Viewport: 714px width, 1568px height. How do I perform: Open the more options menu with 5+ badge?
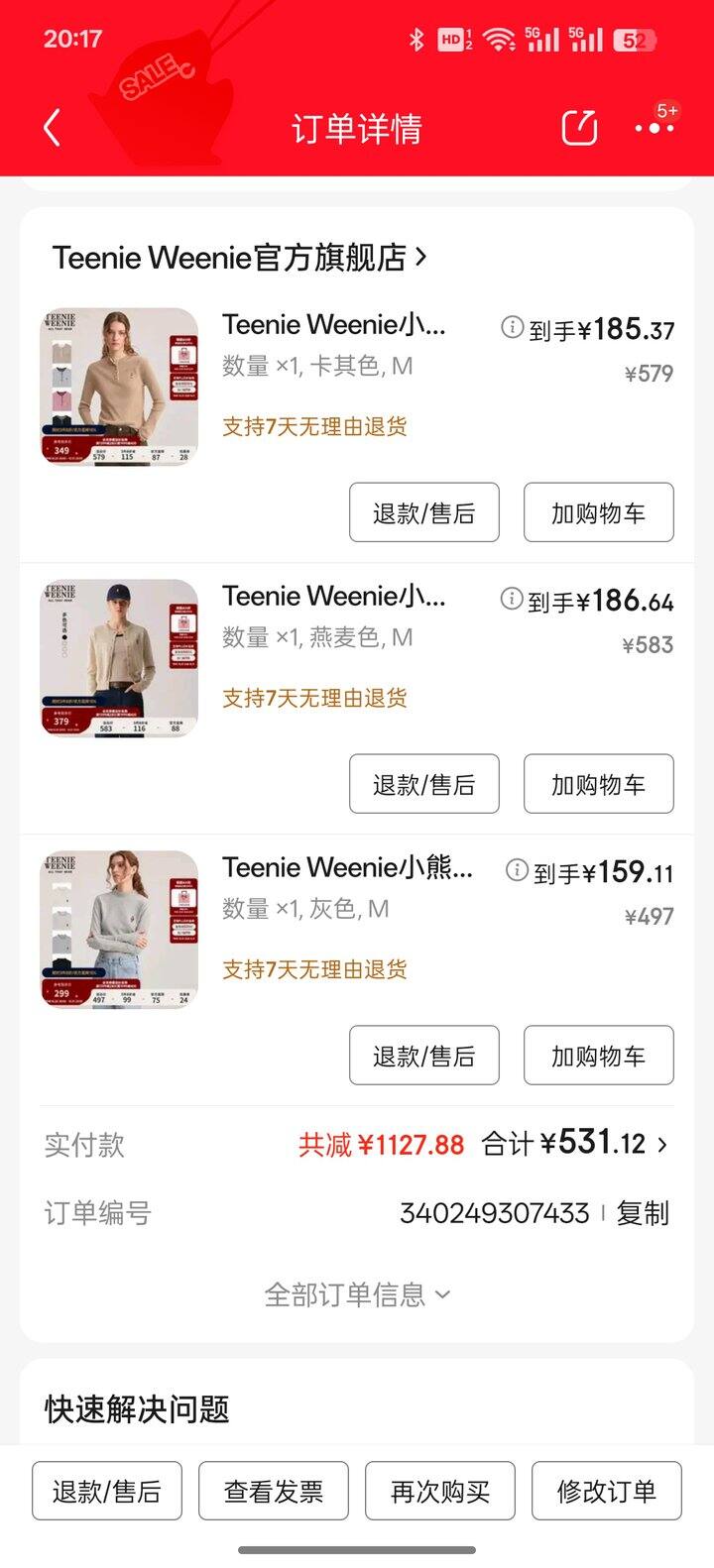click(x=654, y=129)
